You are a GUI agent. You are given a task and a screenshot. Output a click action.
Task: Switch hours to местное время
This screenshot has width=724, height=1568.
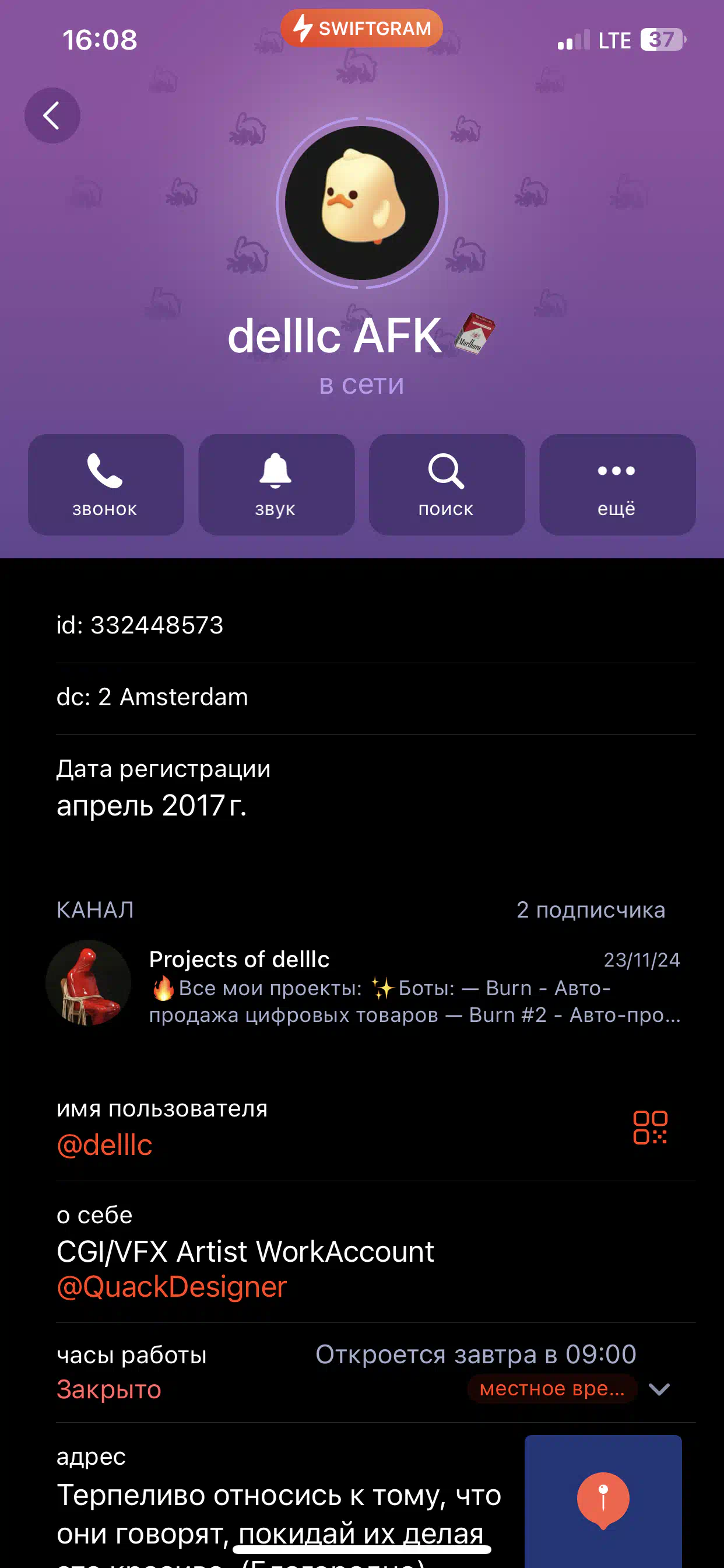click(x=552, y=1388)
